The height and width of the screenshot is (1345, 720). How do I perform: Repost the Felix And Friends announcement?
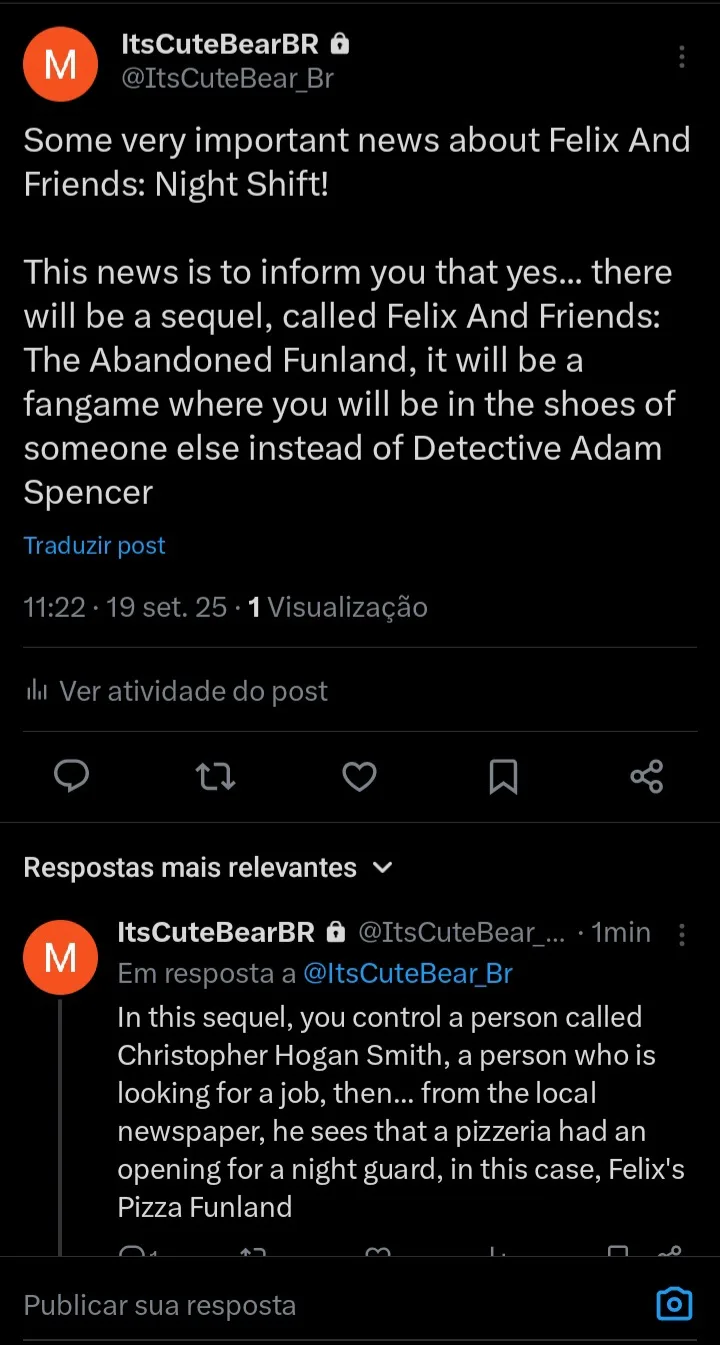(215, 776)
